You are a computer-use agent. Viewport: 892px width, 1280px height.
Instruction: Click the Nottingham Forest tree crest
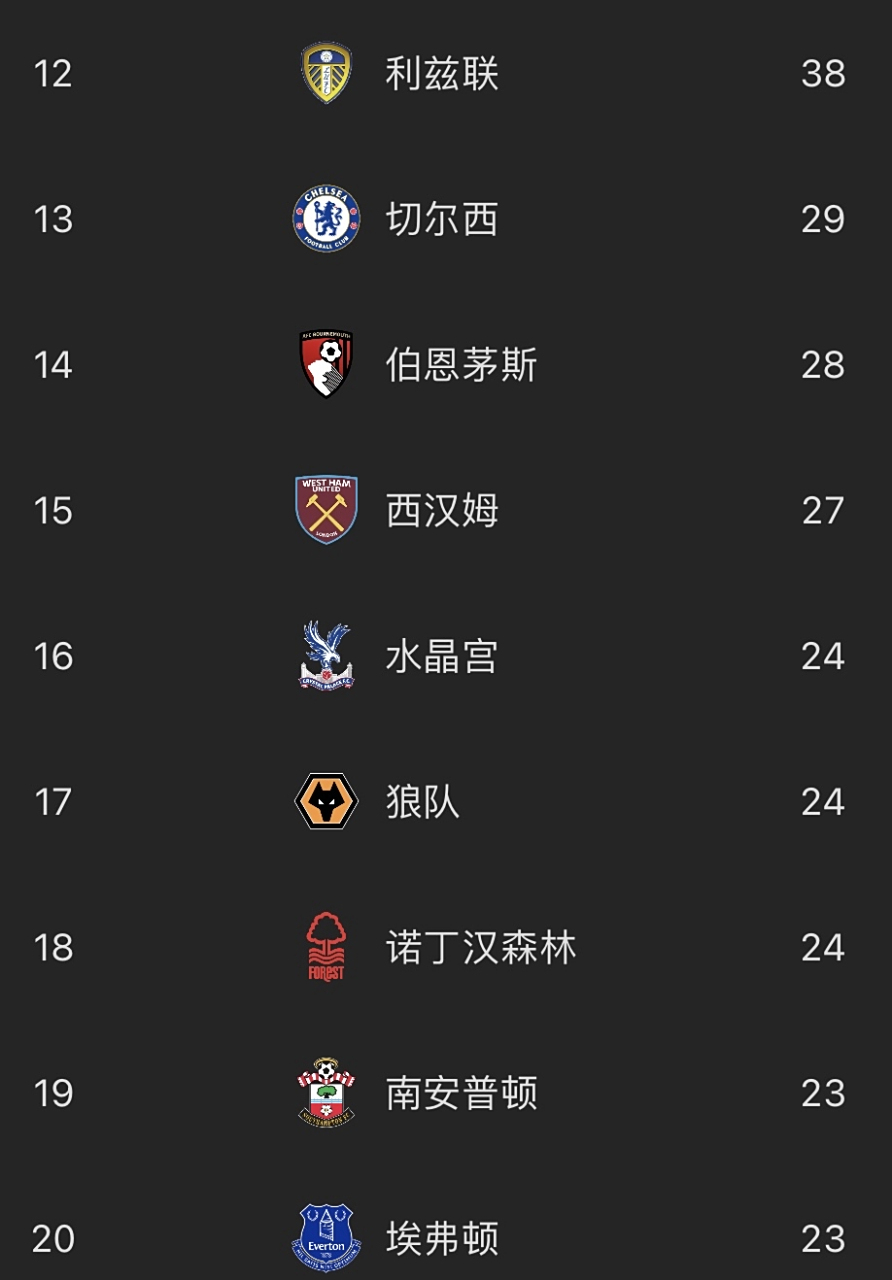[x=324, y=948]
